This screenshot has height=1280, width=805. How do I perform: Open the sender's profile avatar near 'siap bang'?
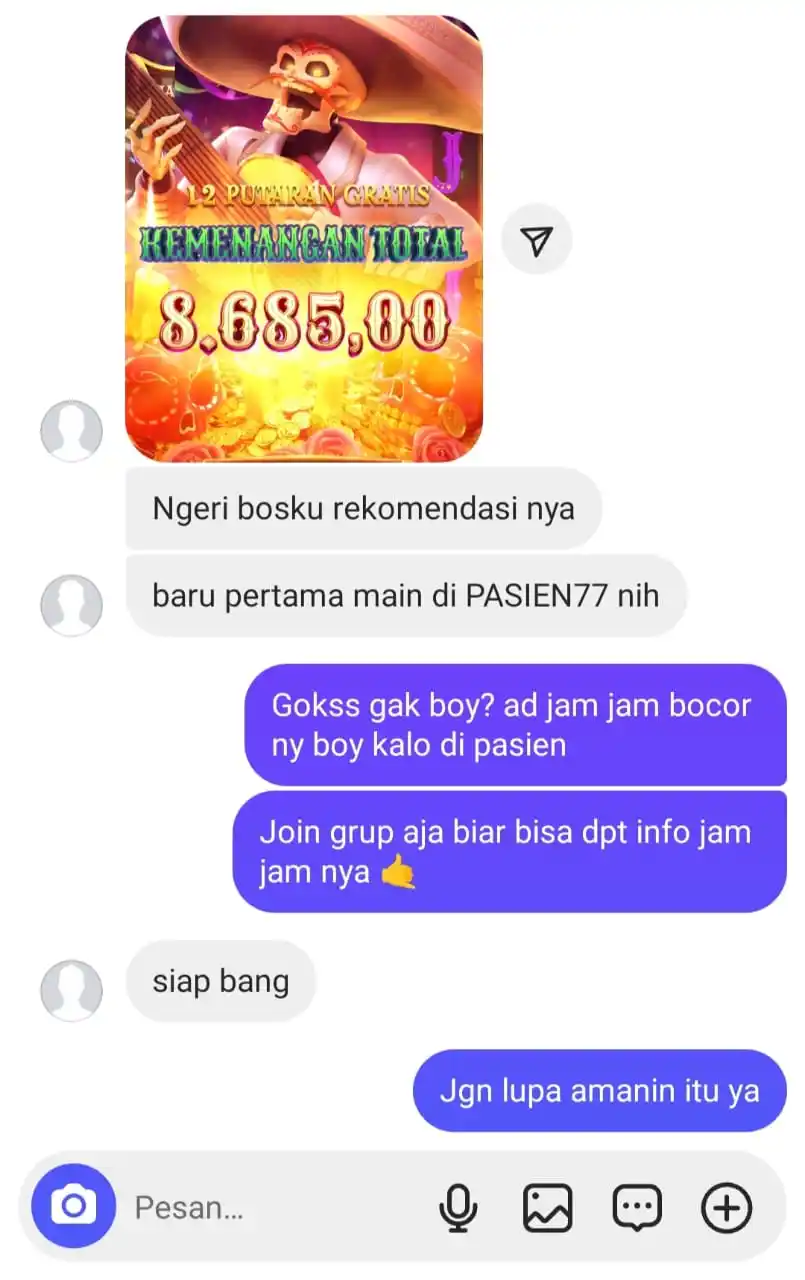coord(71,990)
